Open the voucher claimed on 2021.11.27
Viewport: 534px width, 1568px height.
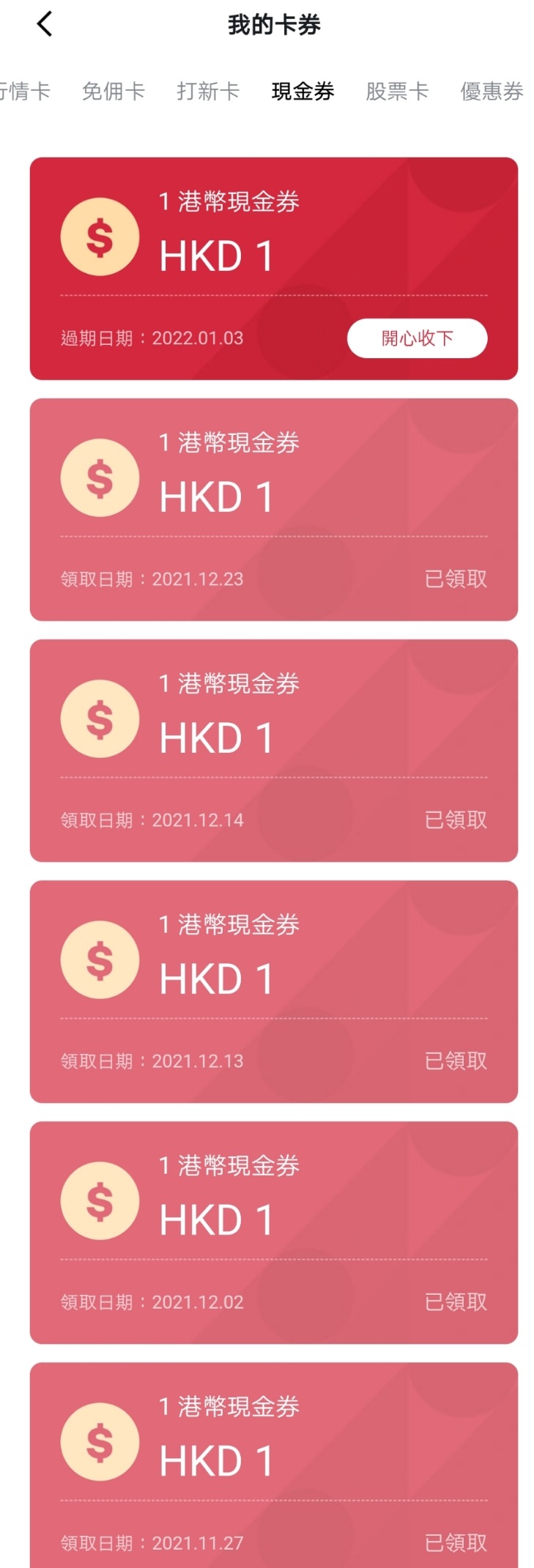click(273, 1465)
